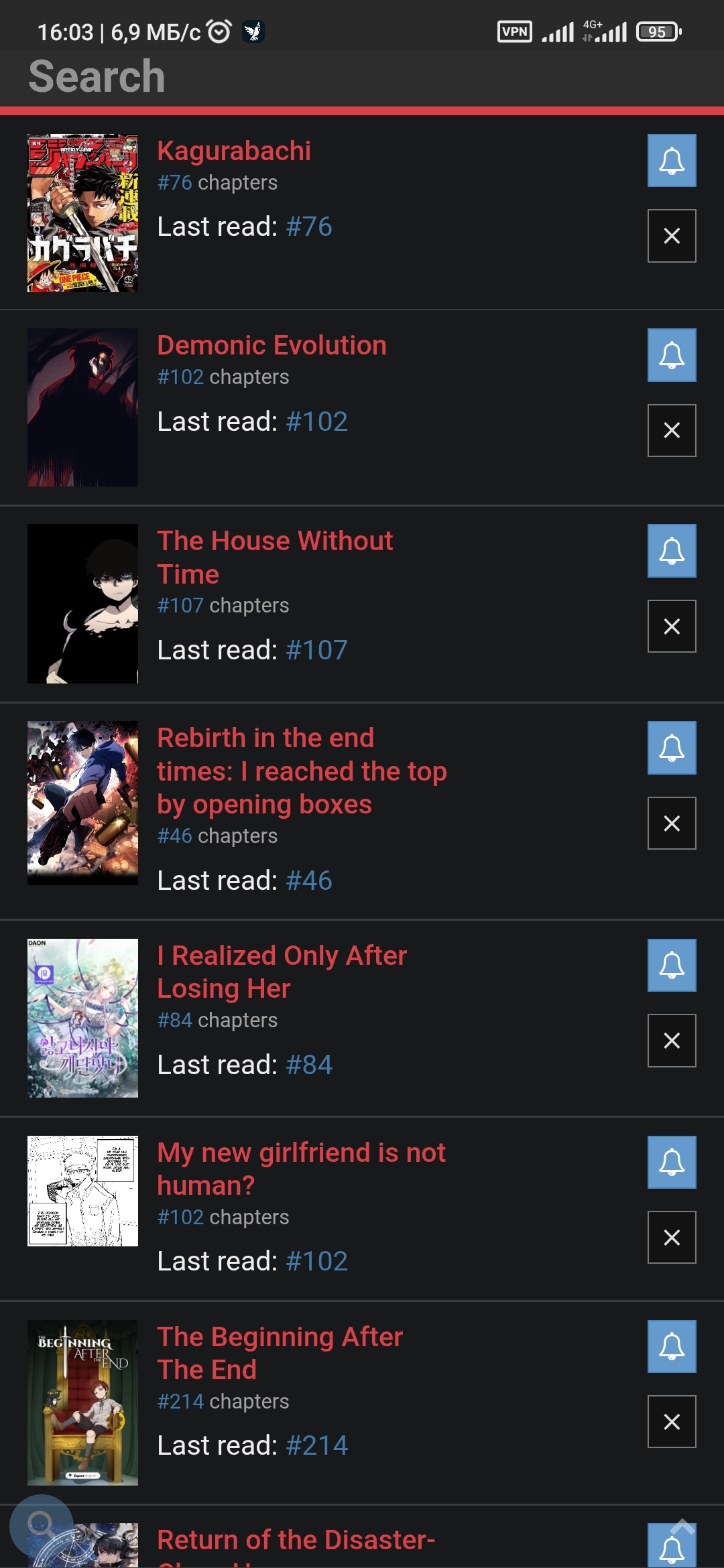Toggle notifications bell for Kagurabachi
The width and height of the screenshot is (724, 1568).
671,161
